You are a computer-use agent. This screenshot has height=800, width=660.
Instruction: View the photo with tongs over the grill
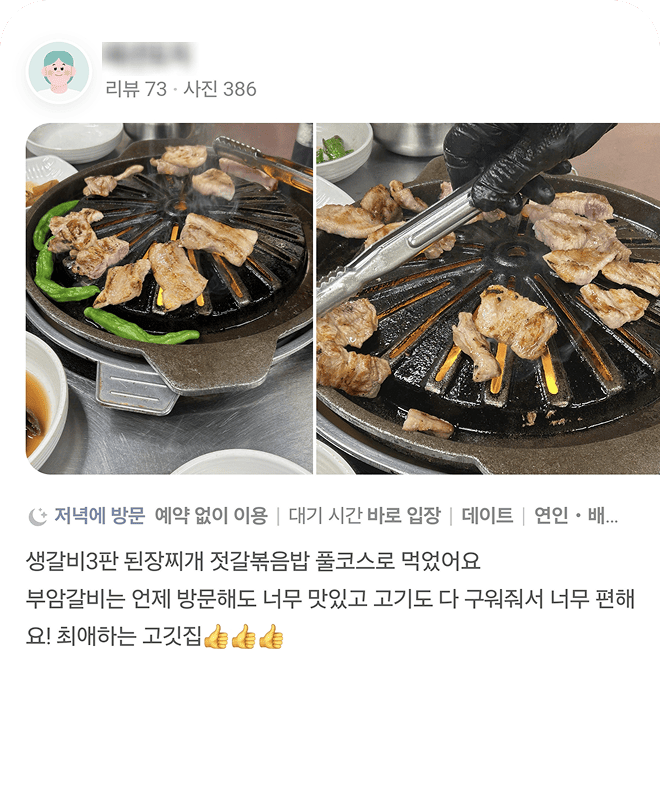click(488, 298)
